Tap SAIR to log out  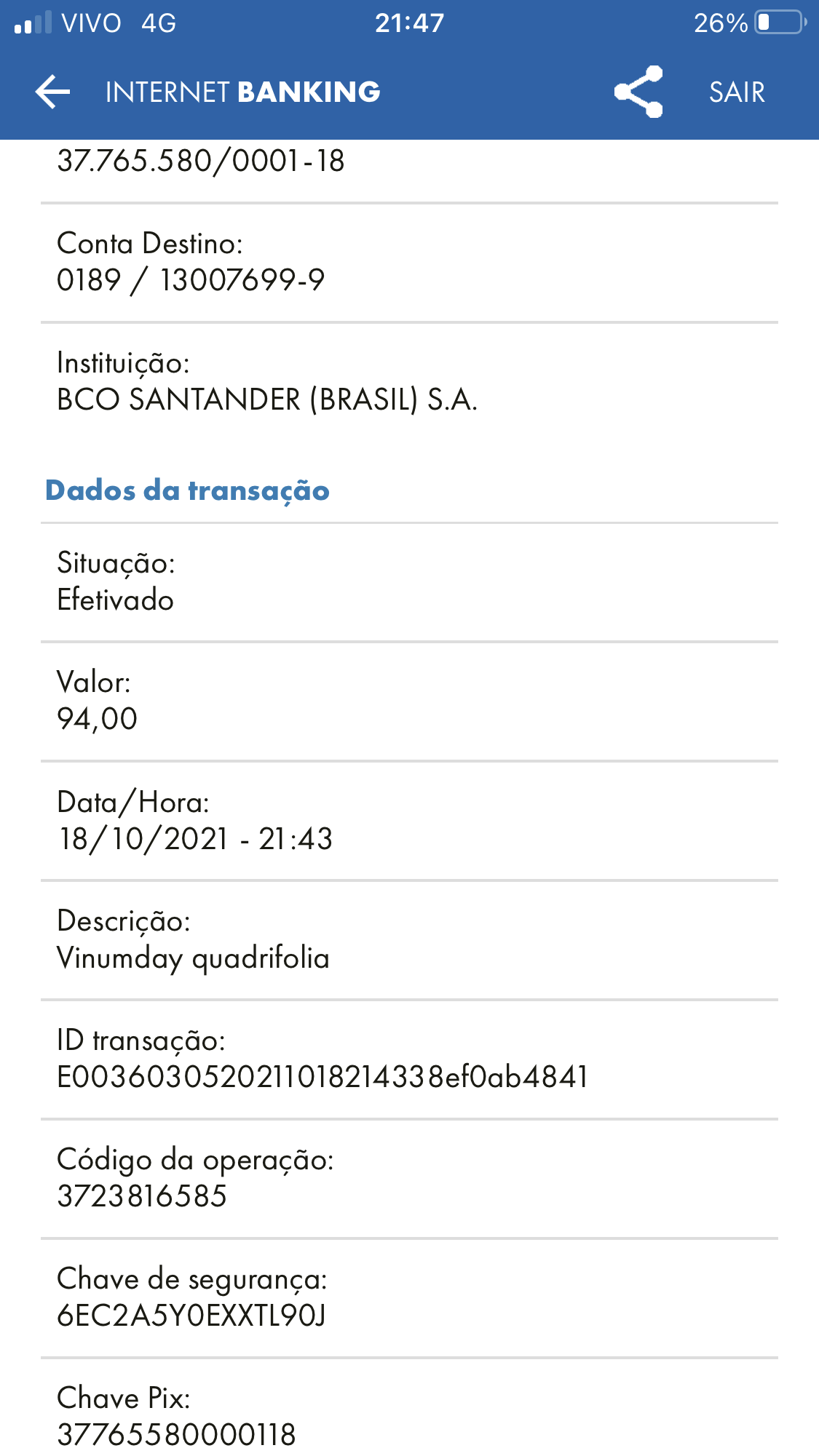click(737, 92)
